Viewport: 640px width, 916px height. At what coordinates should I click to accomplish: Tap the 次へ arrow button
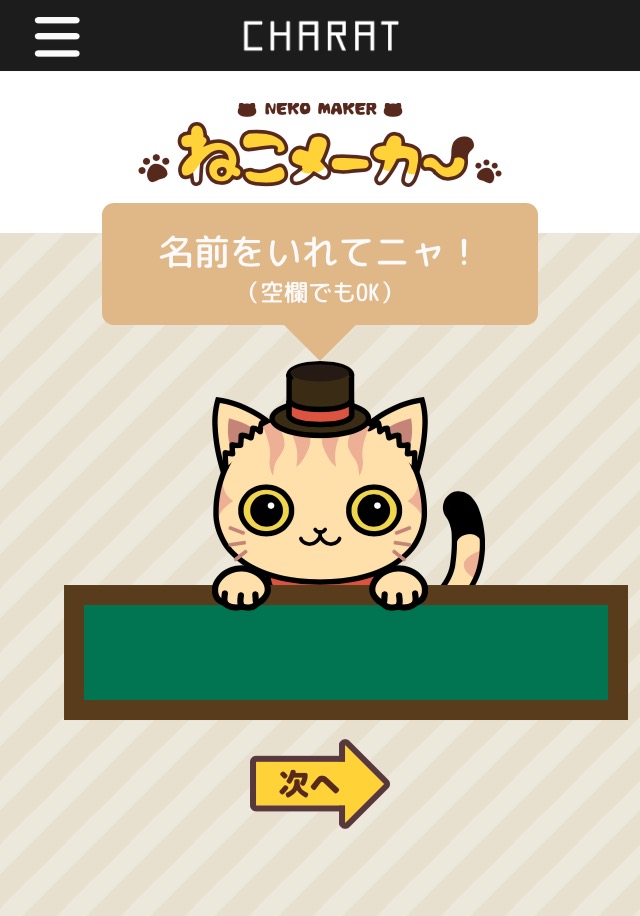(x=318, y=784)
